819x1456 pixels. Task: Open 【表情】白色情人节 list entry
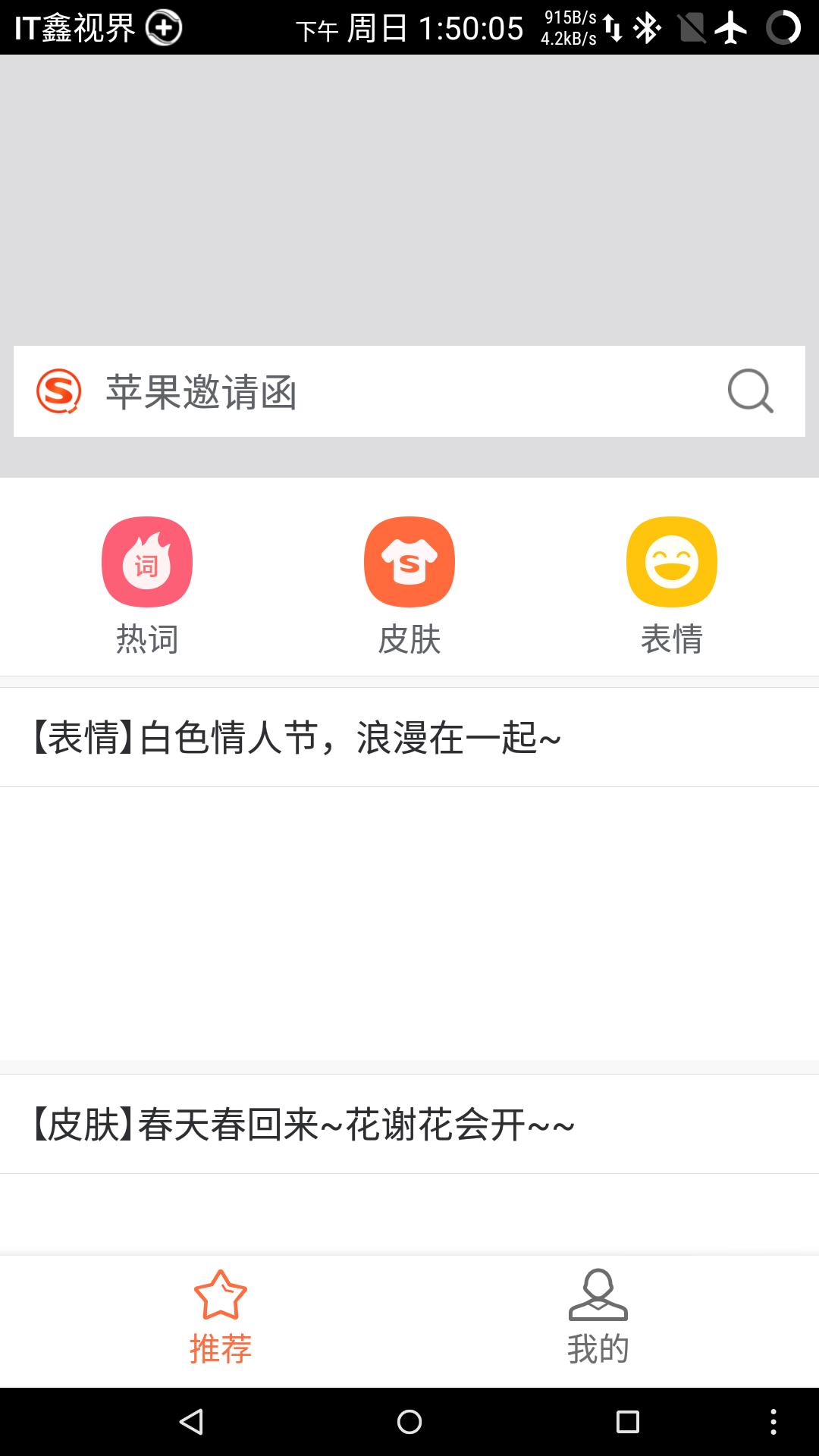click(x=296, y=737)
